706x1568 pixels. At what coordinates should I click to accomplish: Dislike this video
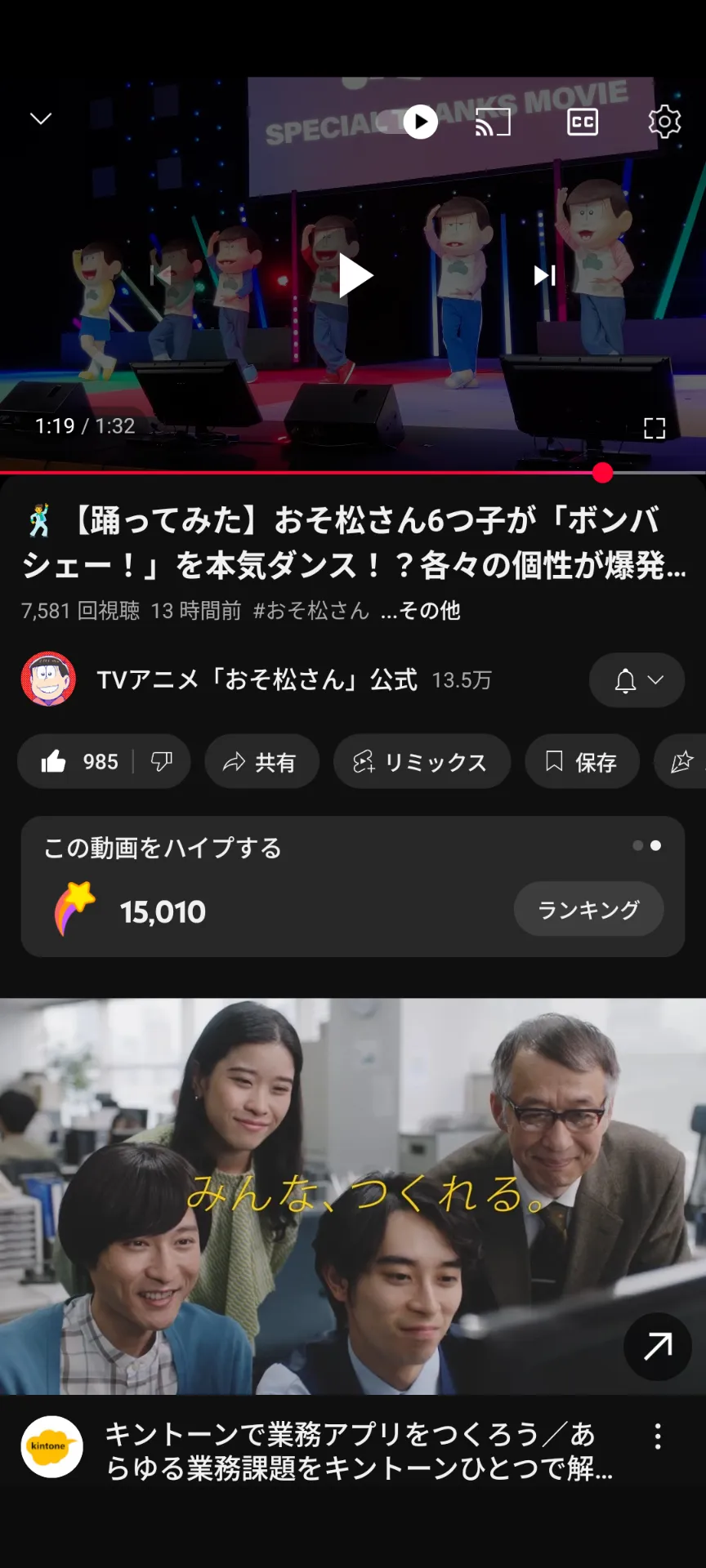[162, 762]
